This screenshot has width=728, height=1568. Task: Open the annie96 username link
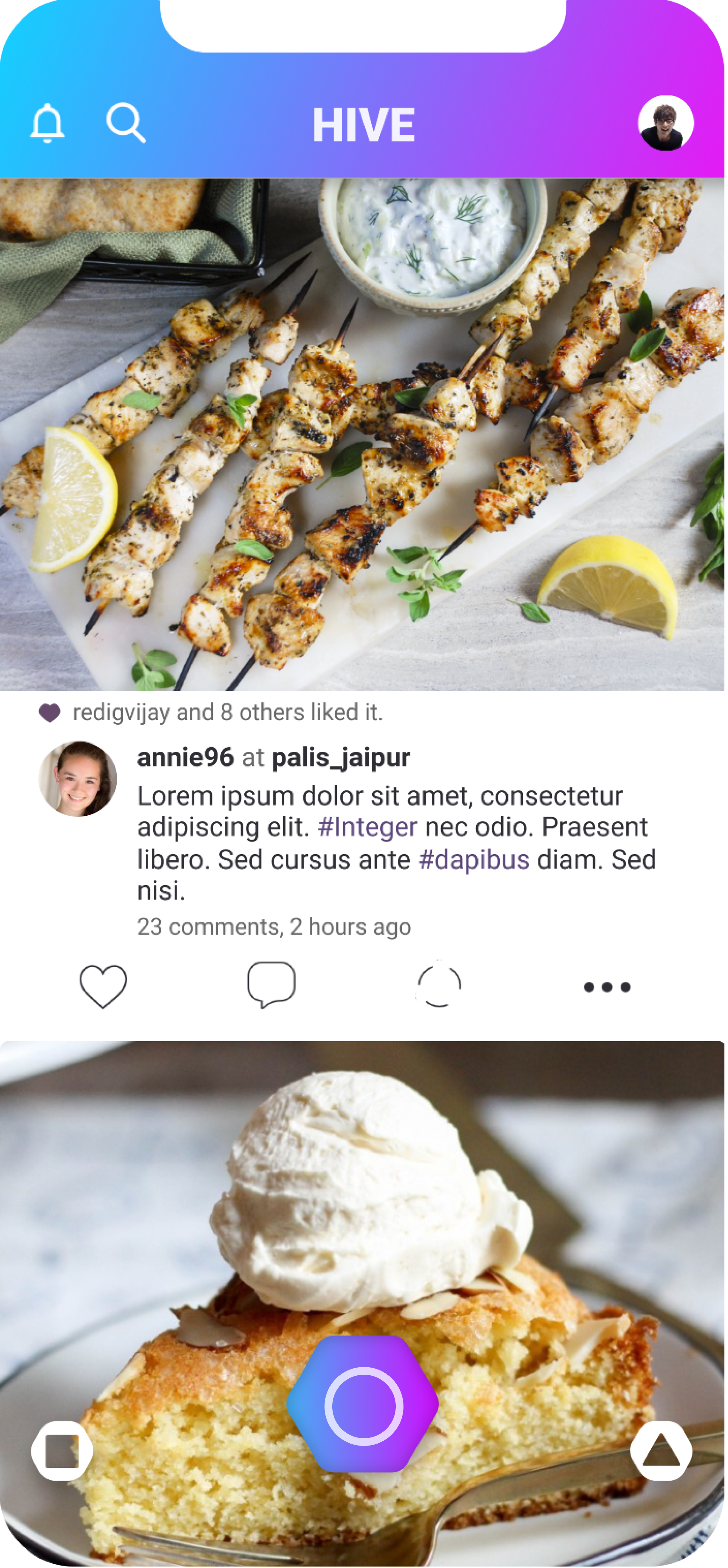185,757
